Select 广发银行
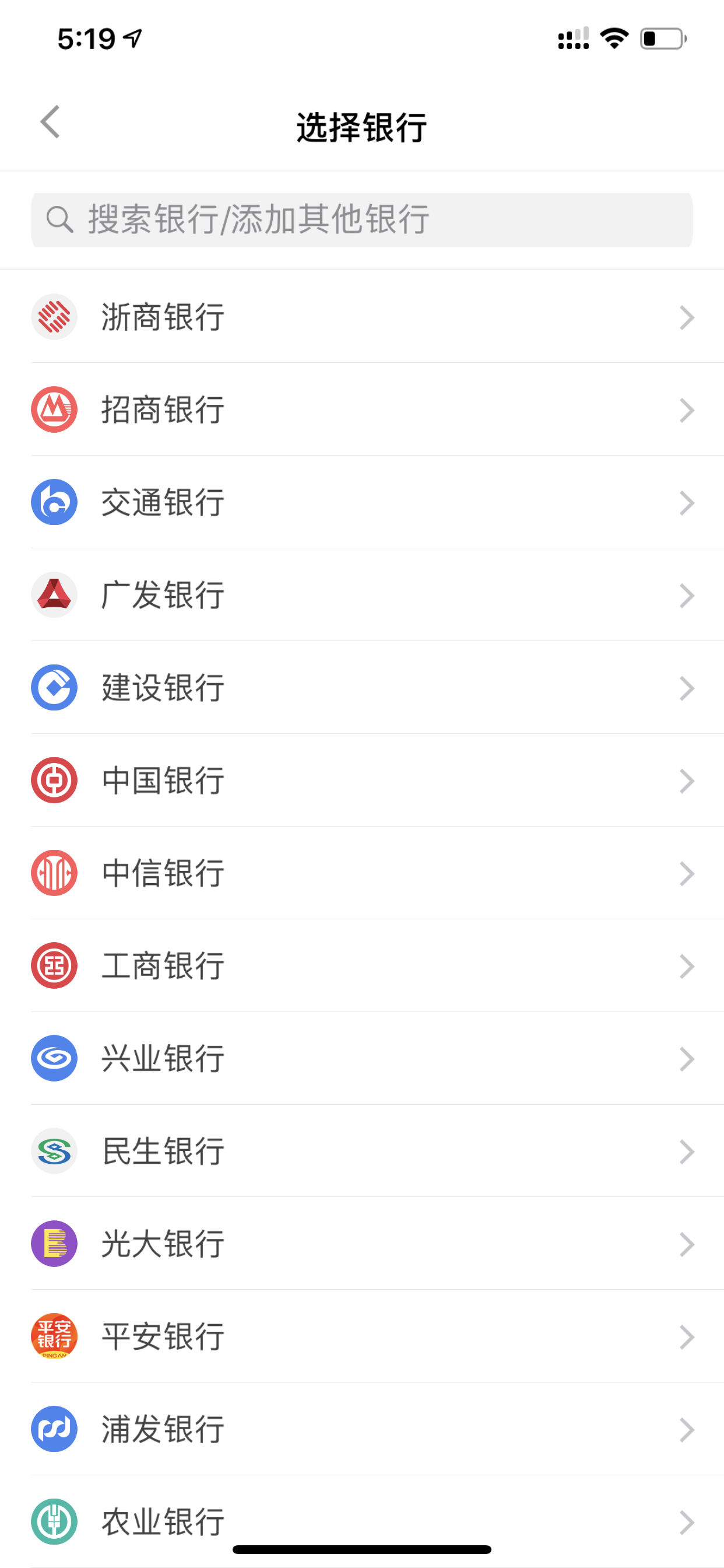The width and height of the screenshot is (724, 1568). [x=362, y=594]
